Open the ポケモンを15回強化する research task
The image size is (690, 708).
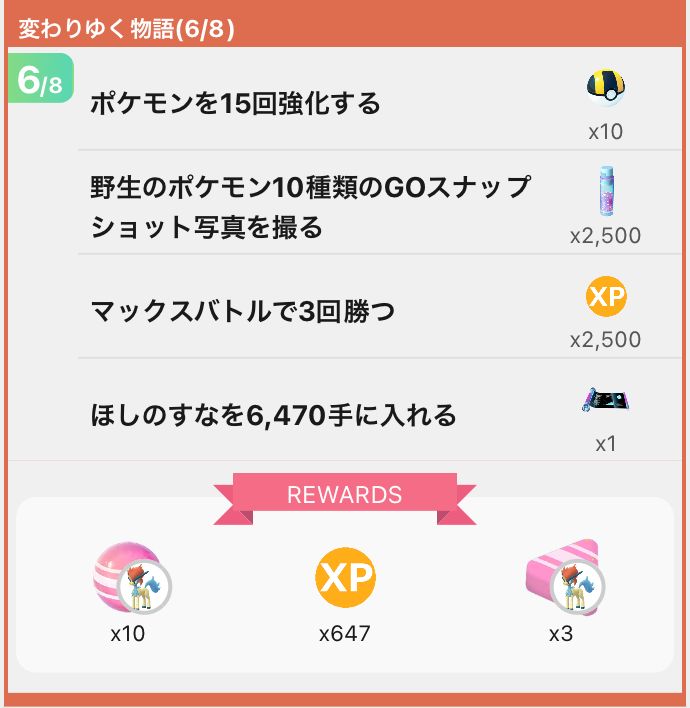coord(236,103)
